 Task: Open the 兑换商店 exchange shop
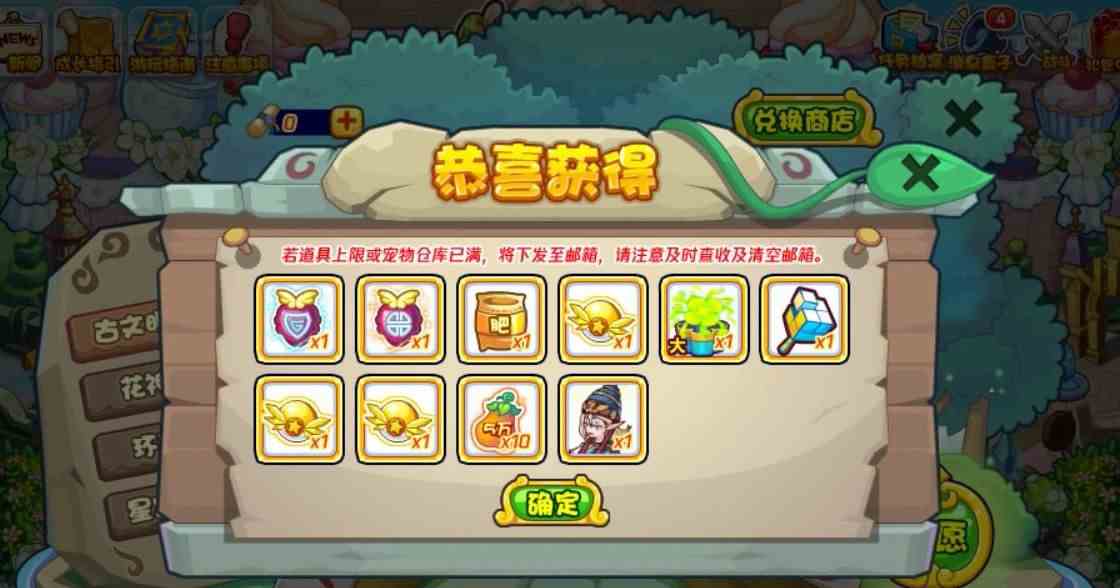click(x=807, y=121)
